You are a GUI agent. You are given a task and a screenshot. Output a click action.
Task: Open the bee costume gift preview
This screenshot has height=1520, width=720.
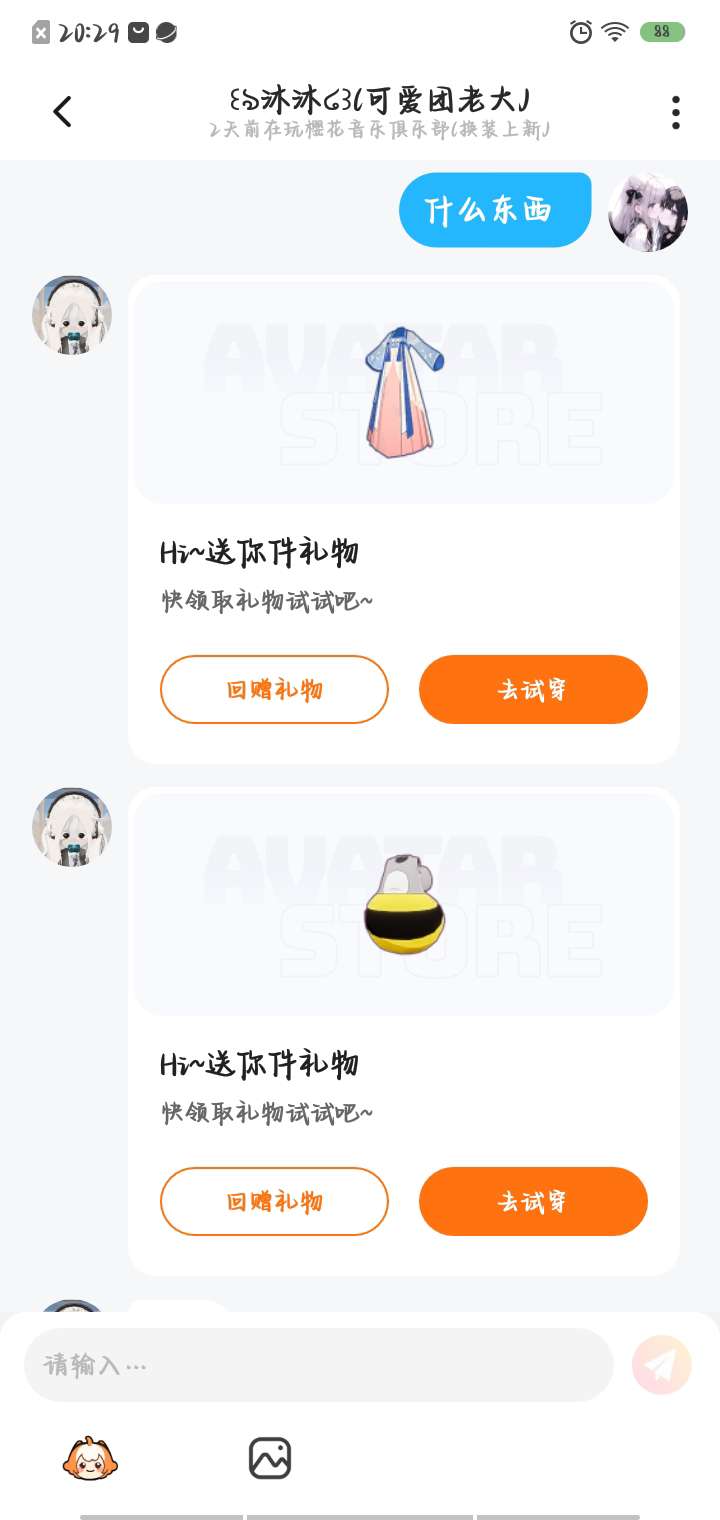[404, 904]
